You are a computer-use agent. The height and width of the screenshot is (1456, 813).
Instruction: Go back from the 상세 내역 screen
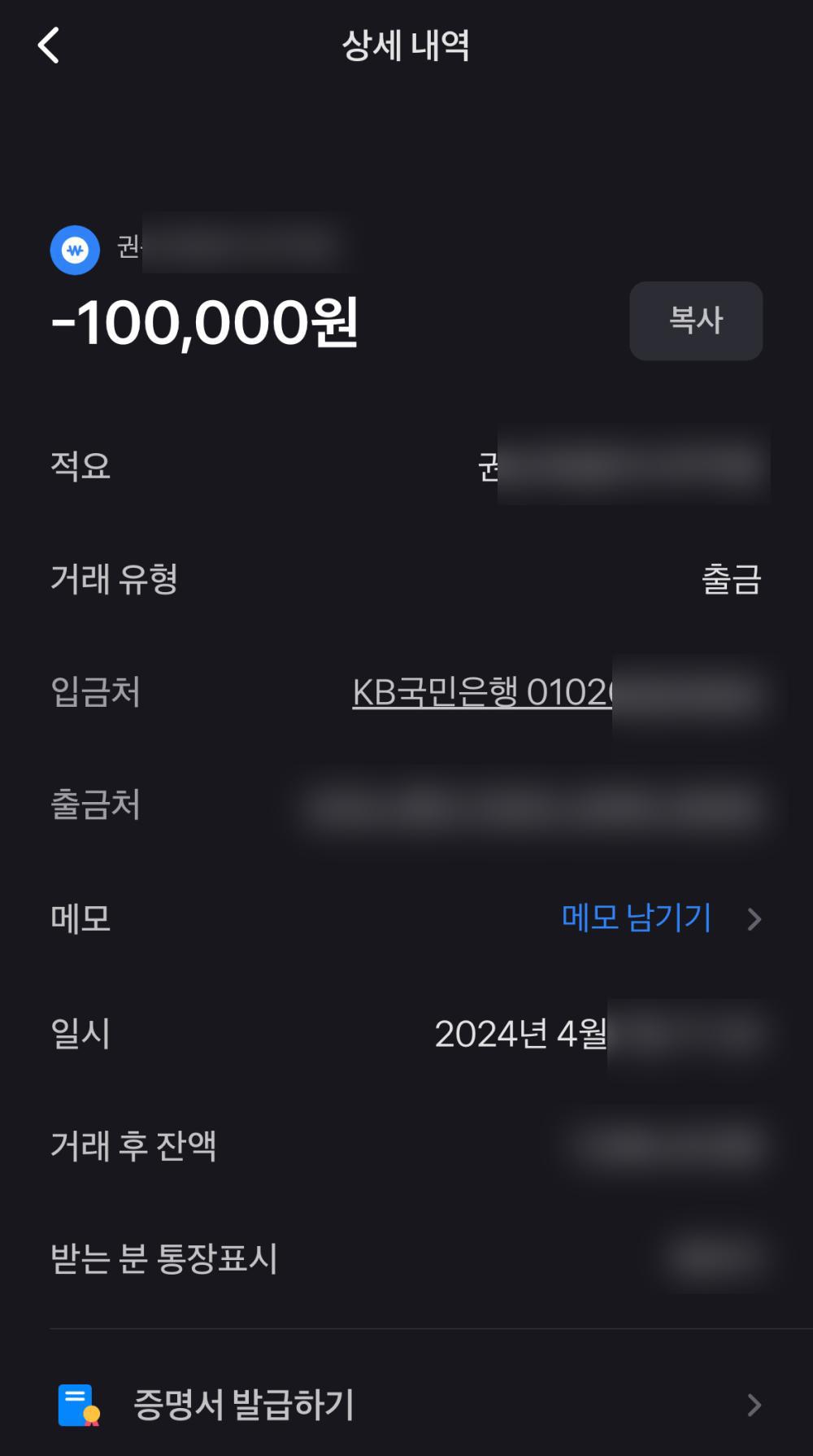click(49, 46)
